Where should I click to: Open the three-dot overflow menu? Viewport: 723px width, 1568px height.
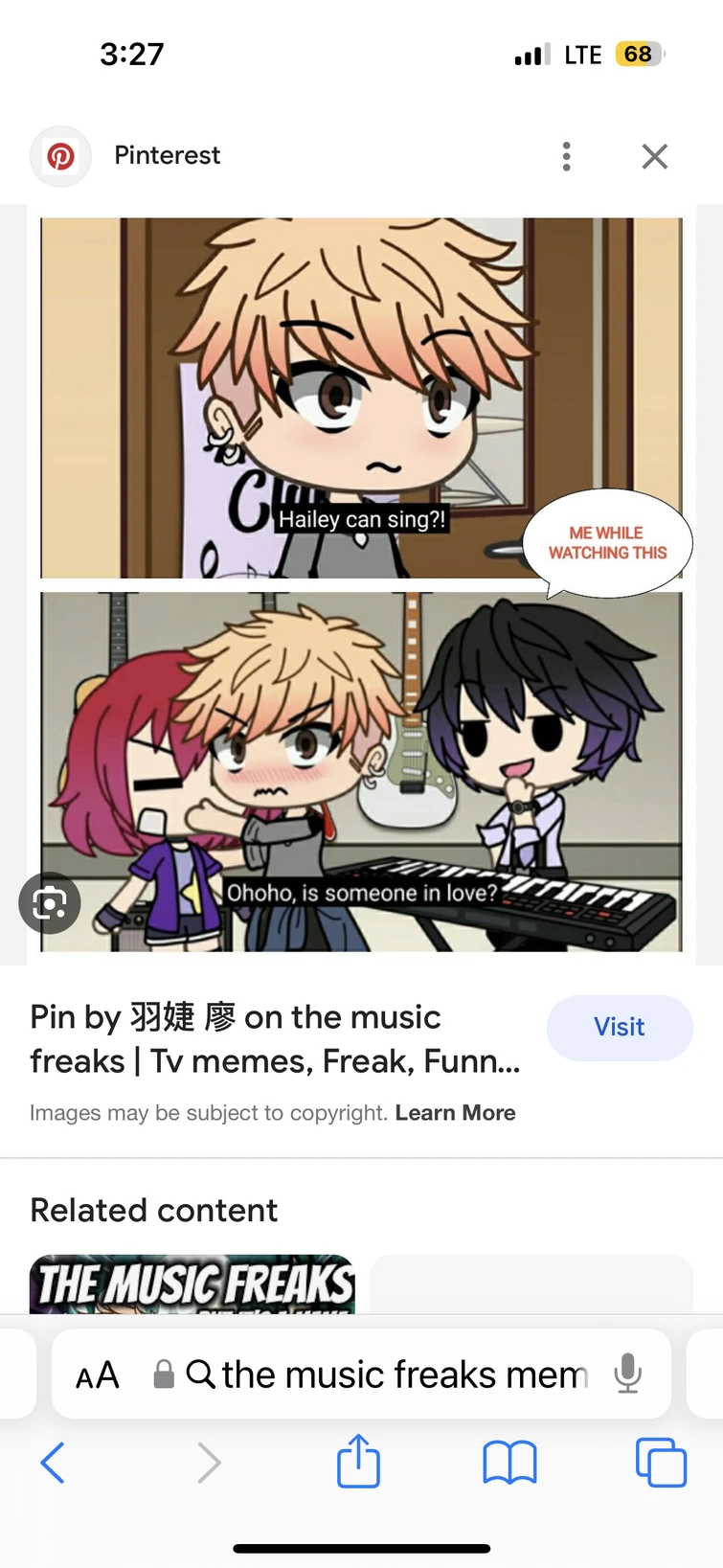click(x=566, y=155)
